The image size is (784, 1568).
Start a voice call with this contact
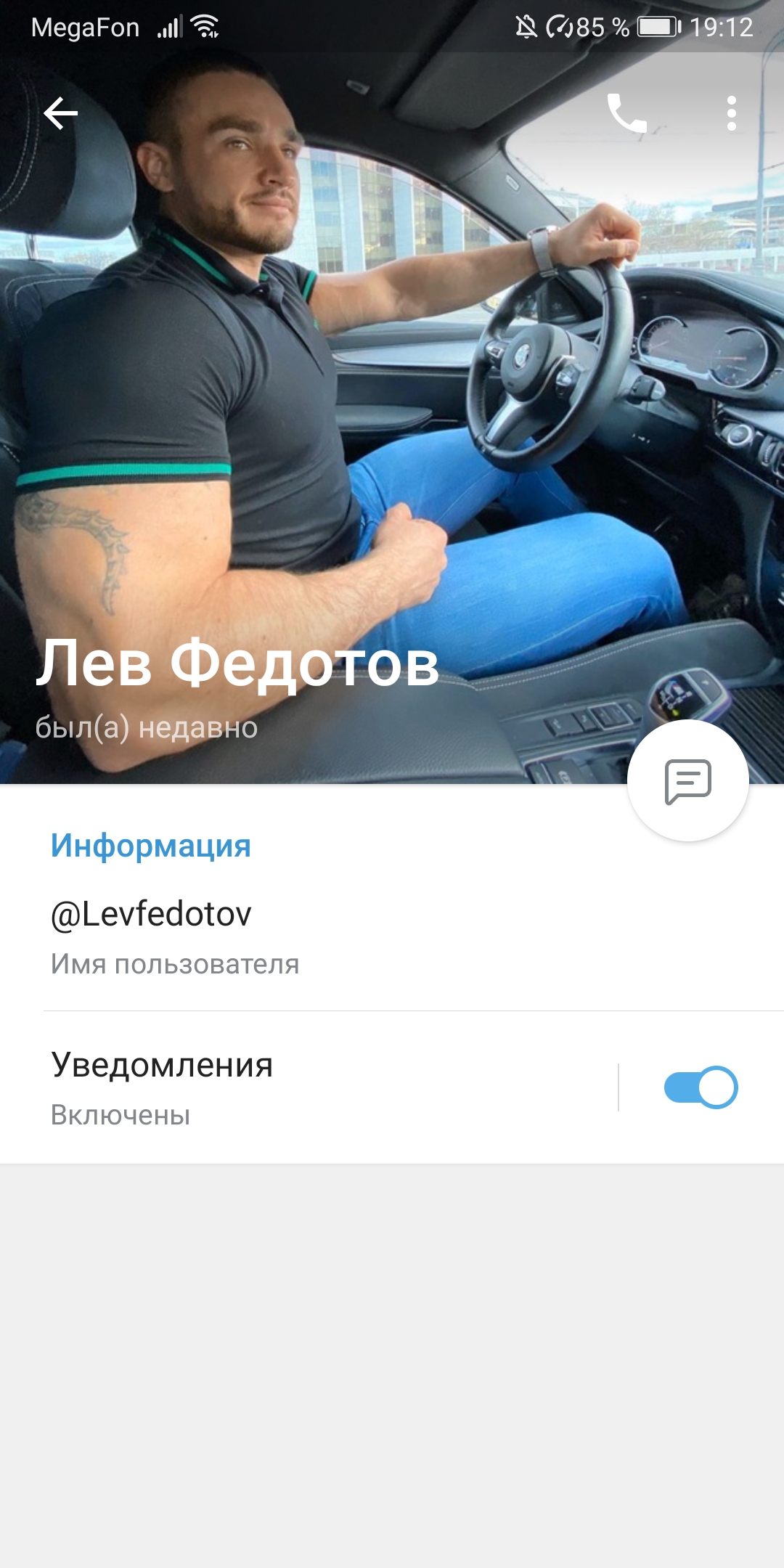pos(627,113)
